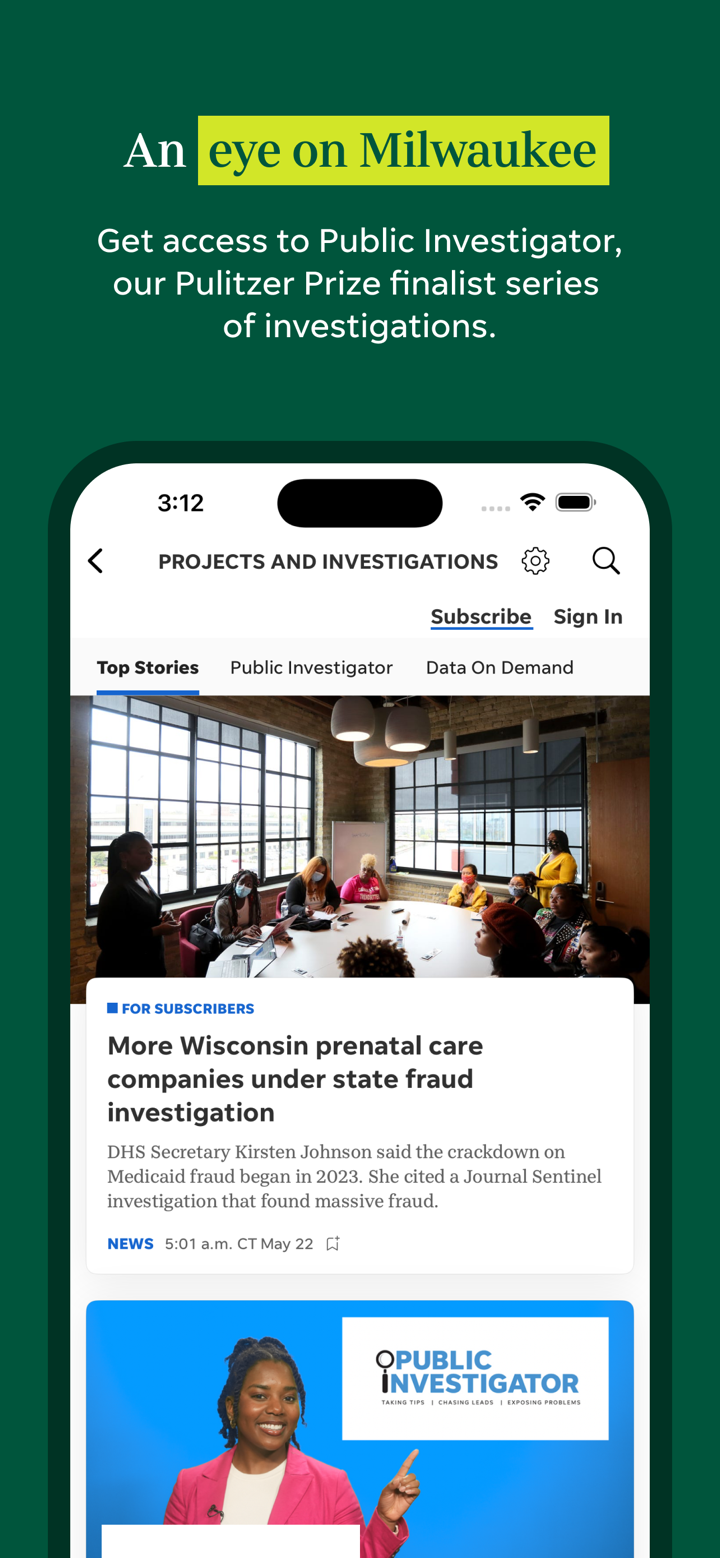The image size is (720, 1558).
Task: Tap the back arrow to go back
Action: [95, 561]
